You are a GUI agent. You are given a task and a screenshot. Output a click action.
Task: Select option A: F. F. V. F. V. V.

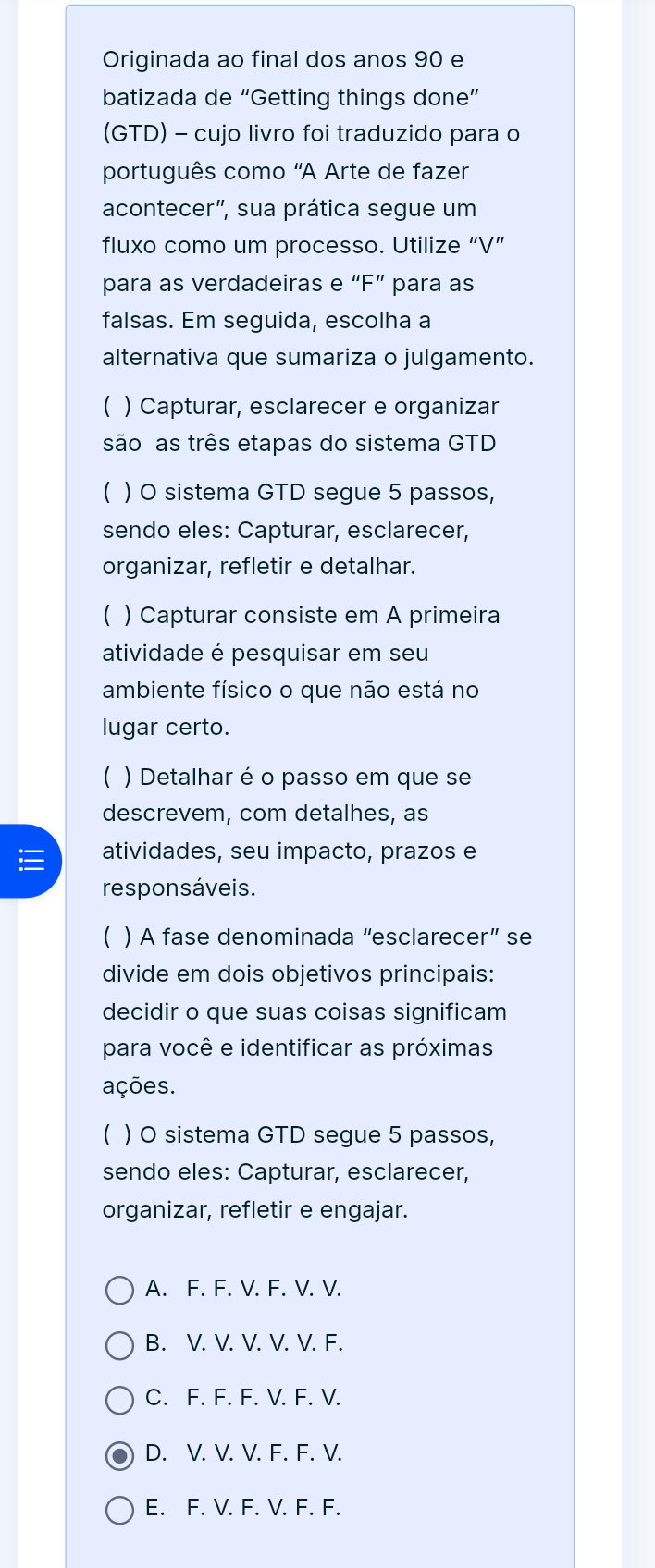(x=119, y=1290)
